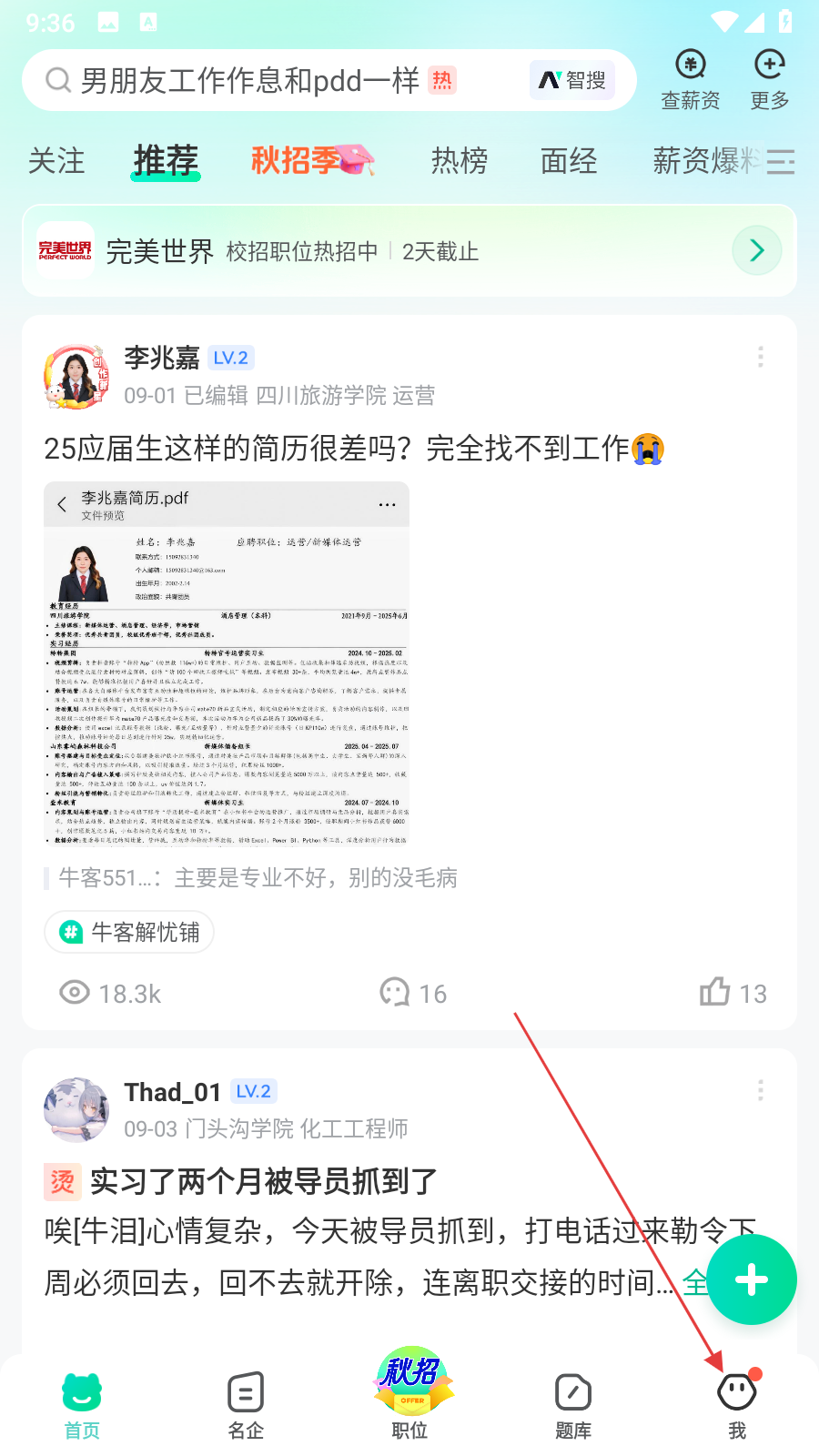Create a new post with the plus button
The image size is (819, 1456).
(752, 1280)
